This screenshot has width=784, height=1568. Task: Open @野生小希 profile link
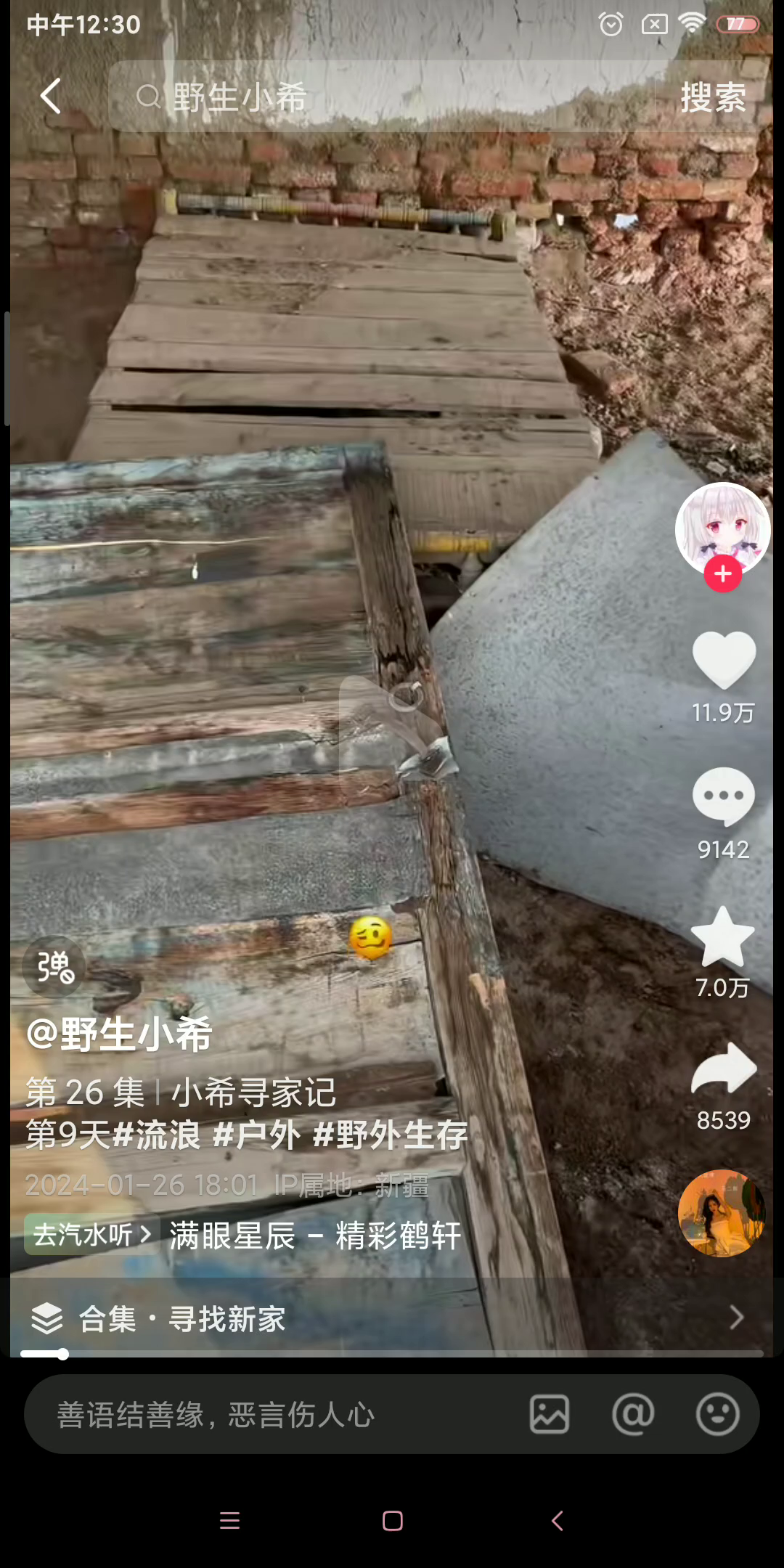pyautogui.click(x=119, y=1034)
